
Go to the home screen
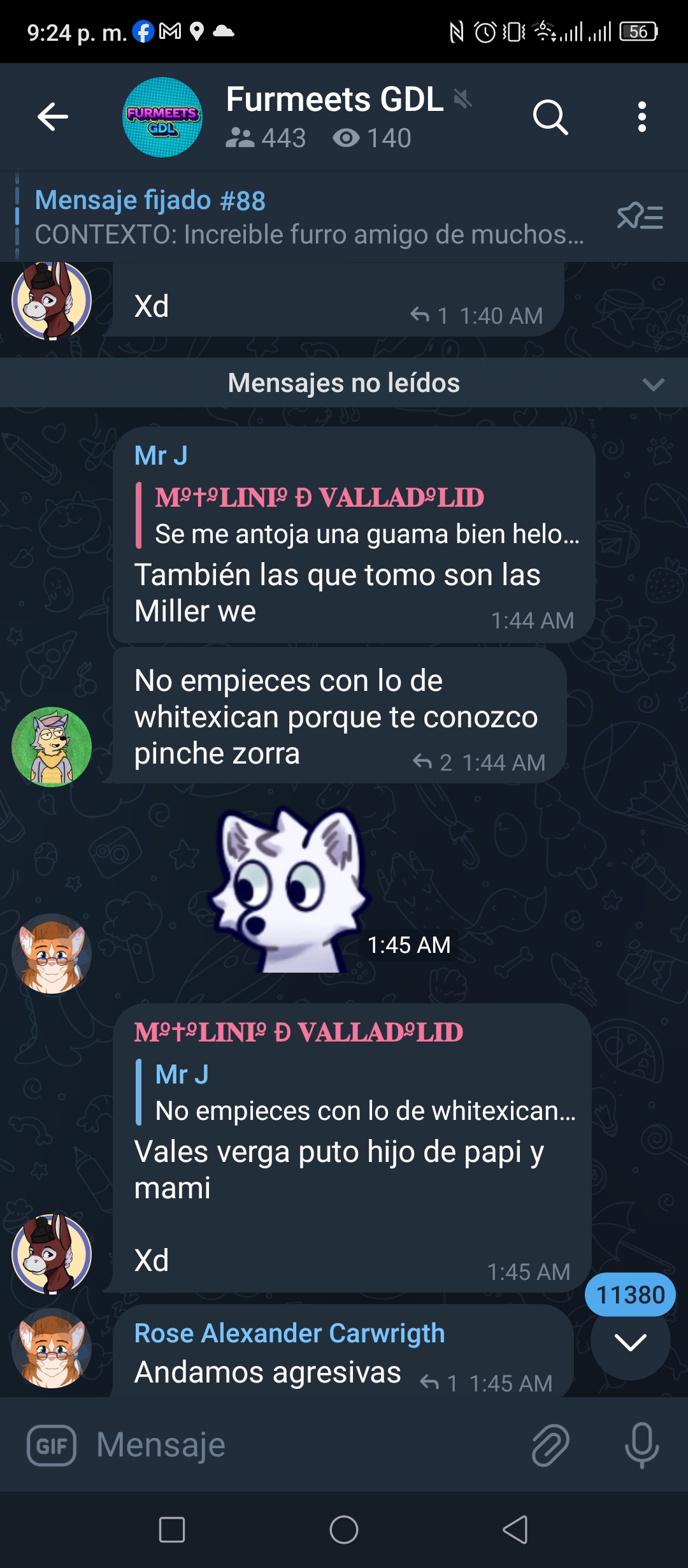[344, 1530]
